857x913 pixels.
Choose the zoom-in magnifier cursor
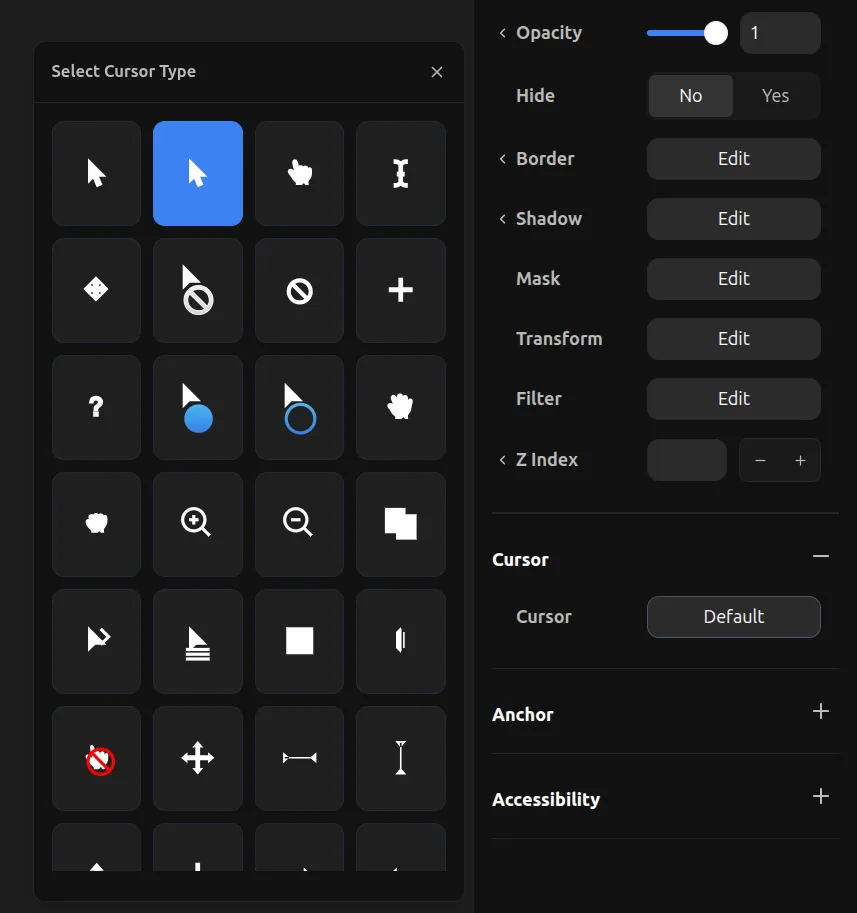click(x=197, y=524)
